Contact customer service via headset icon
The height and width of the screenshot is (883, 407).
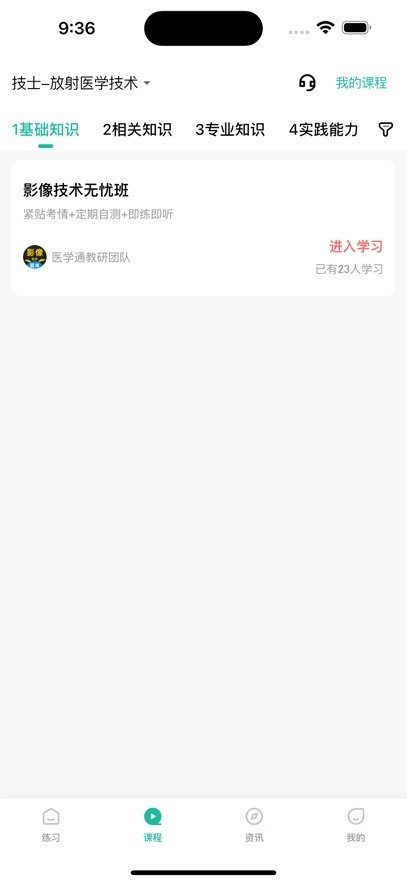click(307, 83)
